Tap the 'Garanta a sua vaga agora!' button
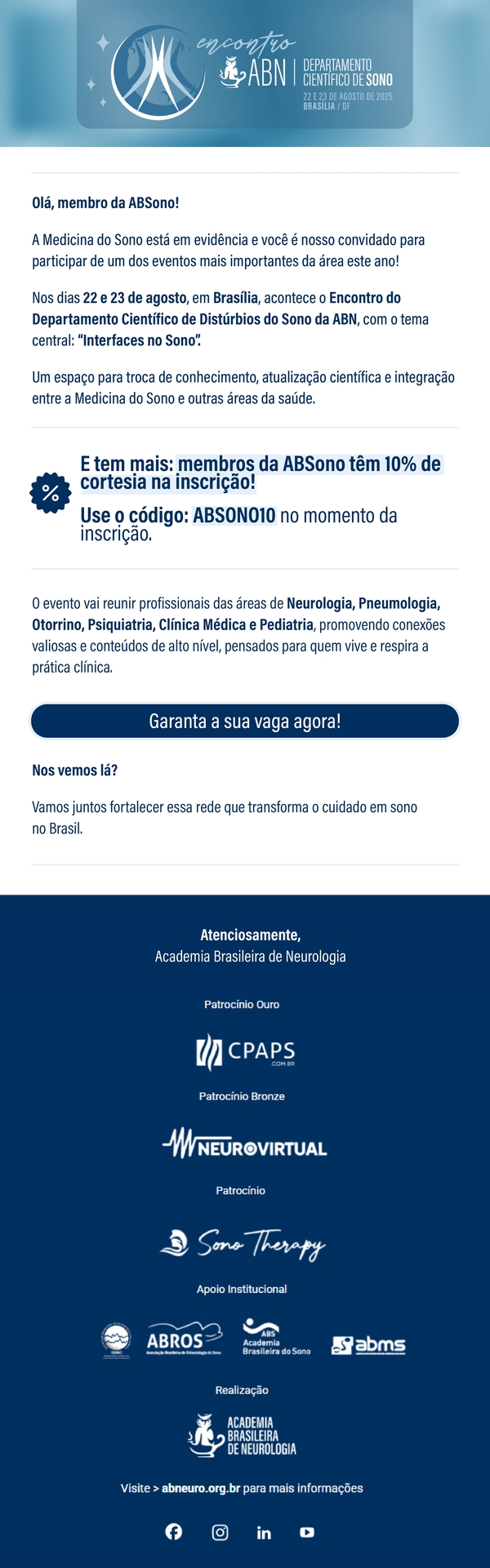 [245, 722]
